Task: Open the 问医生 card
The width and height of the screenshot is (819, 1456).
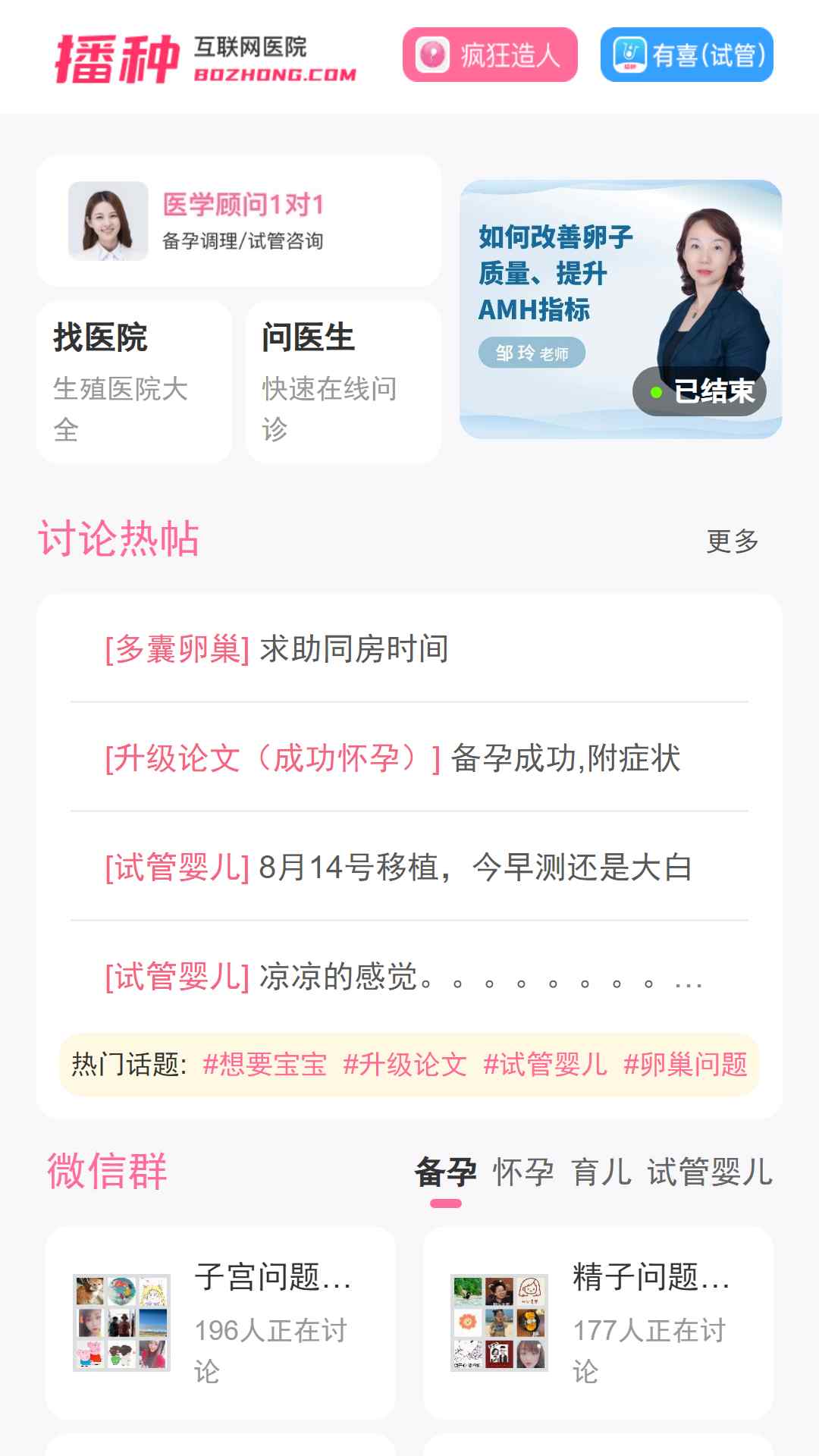Action: pos(344,381)
